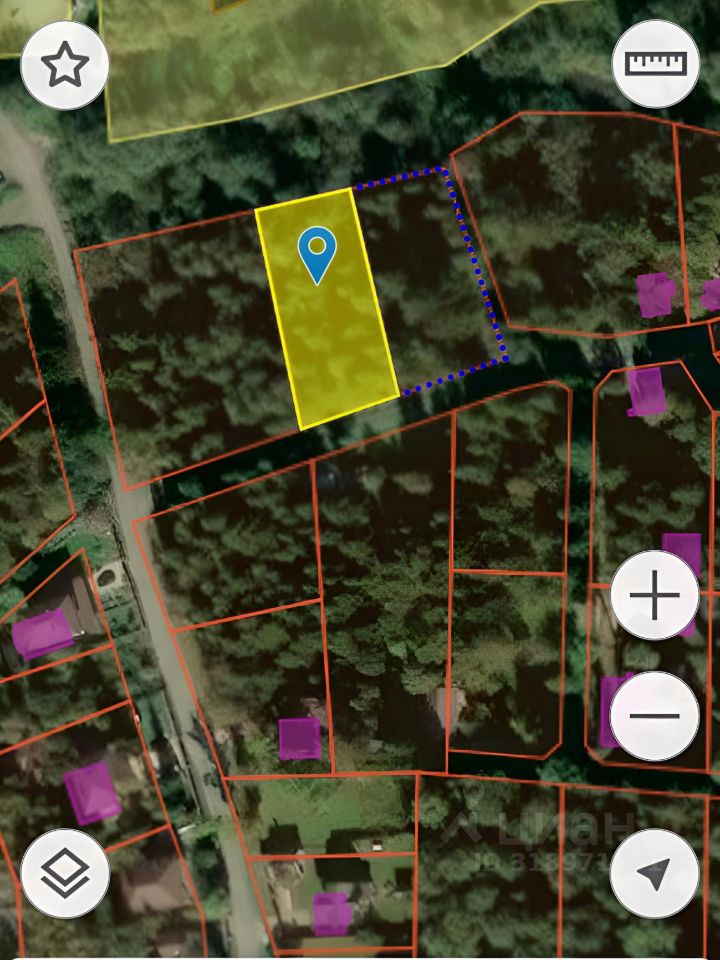This screenshot has height=960, width=720.
Task: Add this plot to favorites with the star
Action: [65, 65]
